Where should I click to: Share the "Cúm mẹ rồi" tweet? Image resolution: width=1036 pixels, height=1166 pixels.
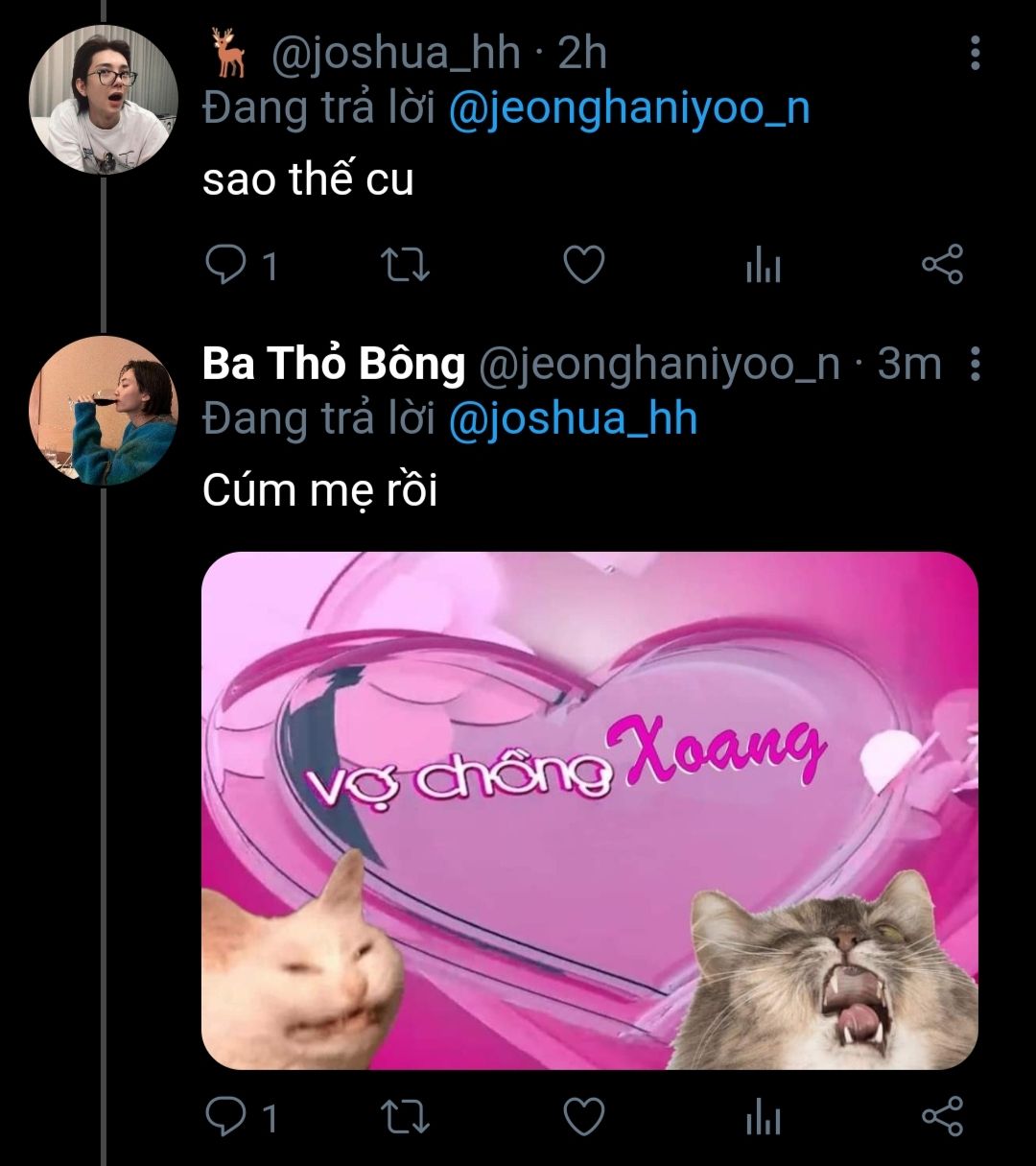[941, 1117]
